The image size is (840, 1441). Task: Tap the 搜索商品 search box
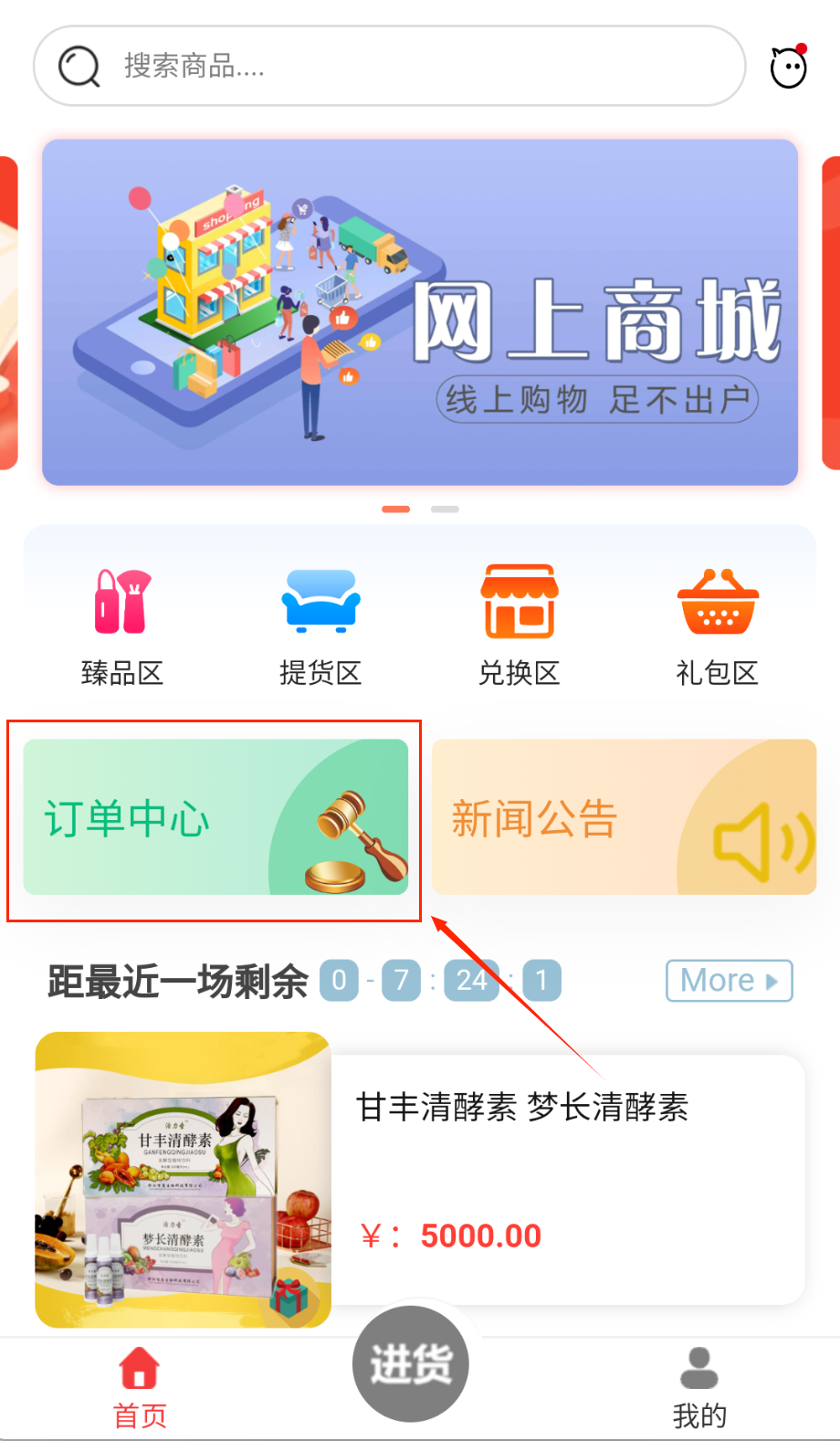point(388,66)
